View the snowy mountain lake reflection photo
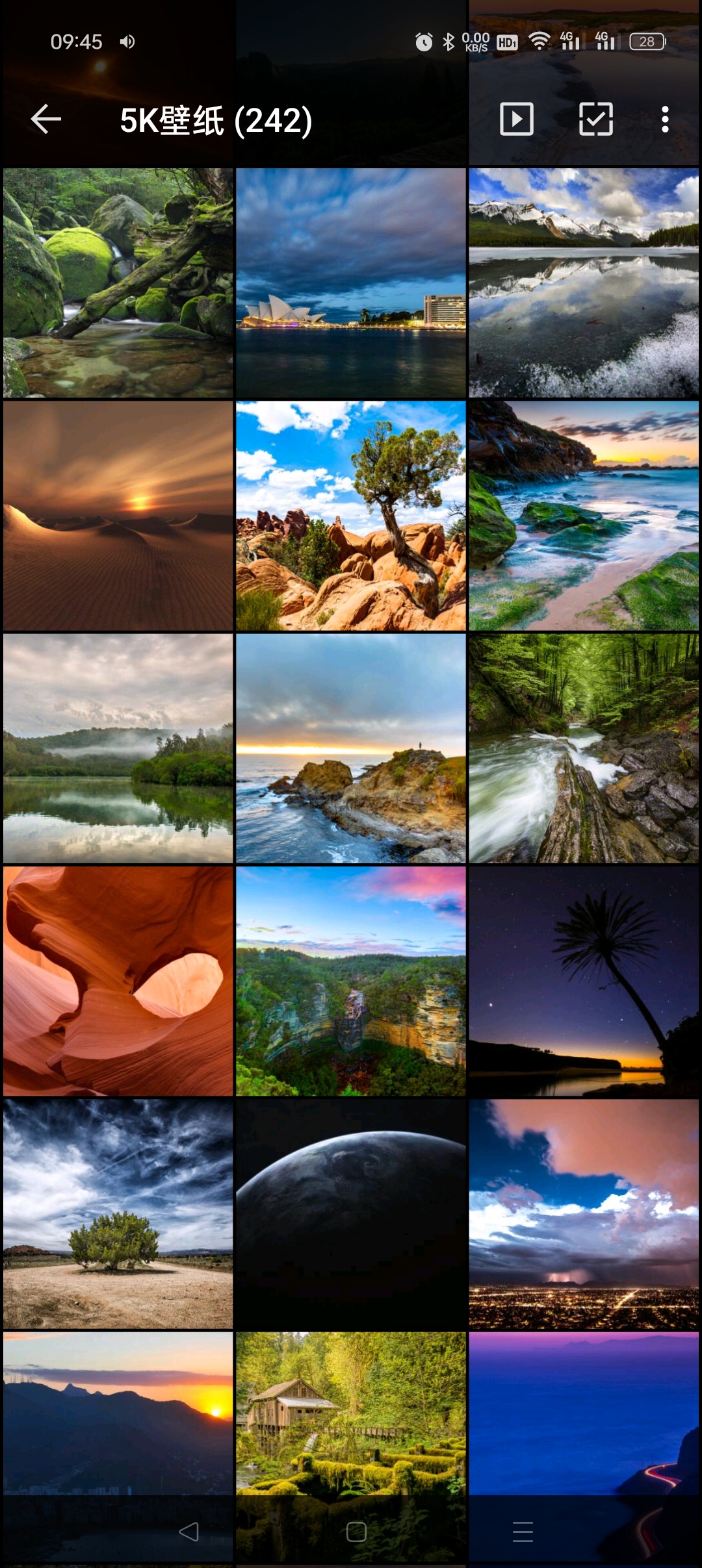The width and height of the screenshot is (702, 1568). pyautogui.click(x=584, y=283)
